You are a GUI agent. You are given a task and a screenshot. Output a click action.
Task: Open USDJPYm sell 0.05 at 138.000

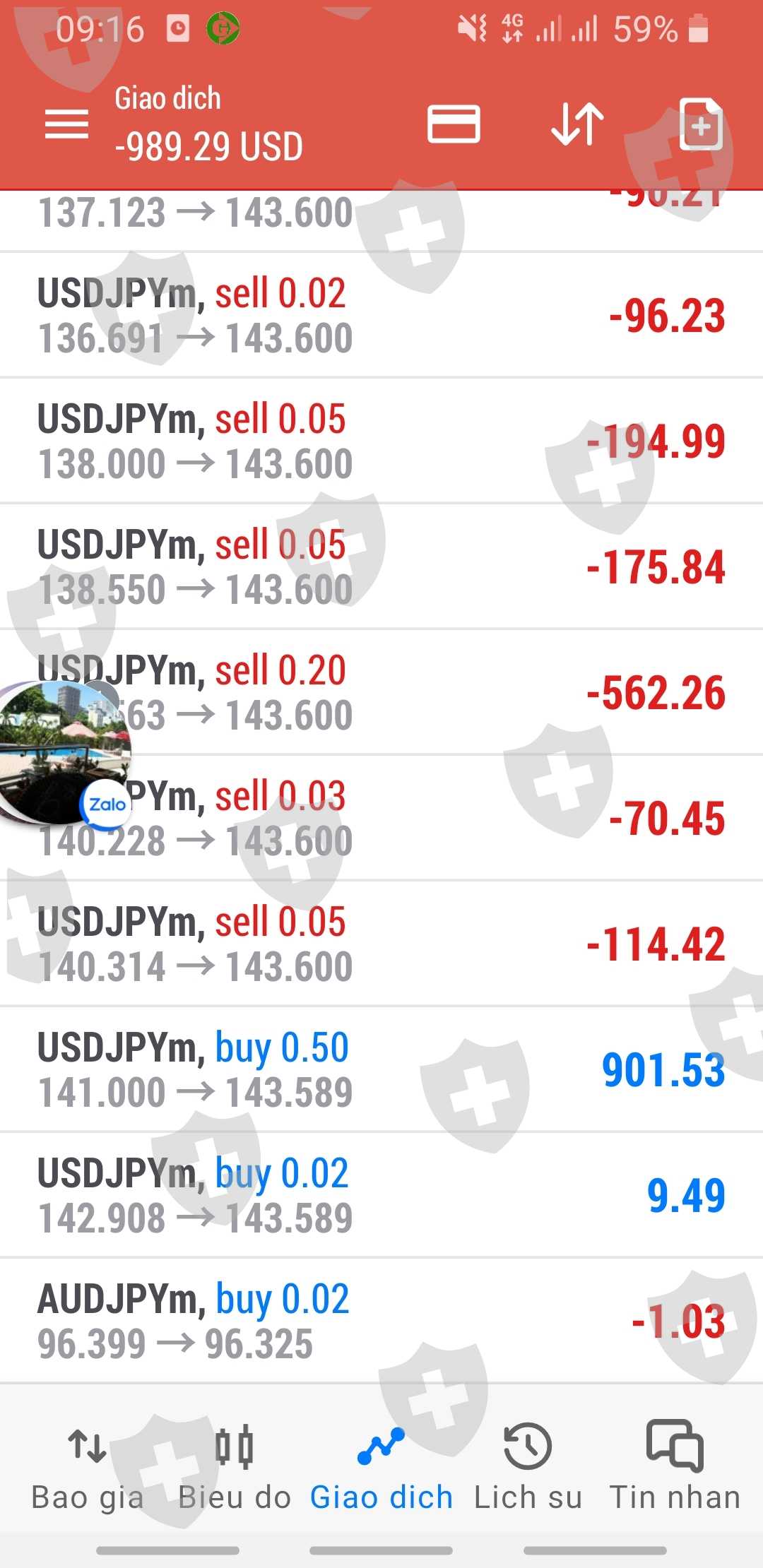coord(381,441)
